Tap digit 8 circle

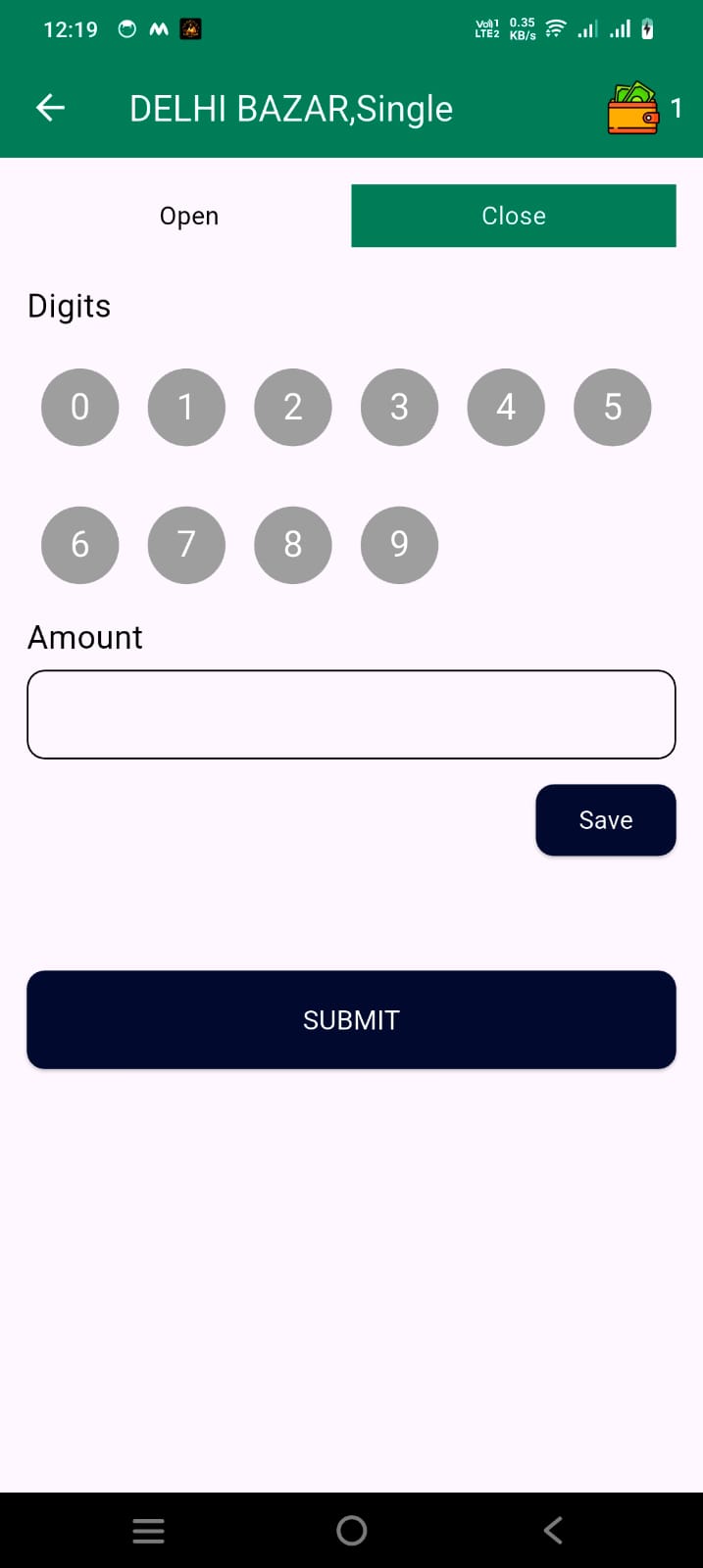click(x=293, y=545)
